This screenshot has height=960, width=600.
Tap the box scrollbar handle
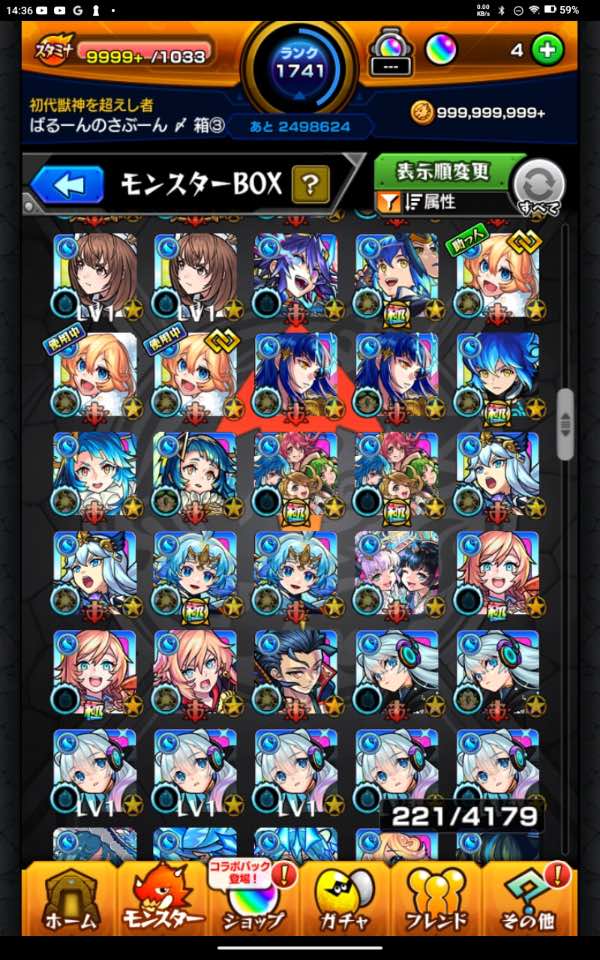[565, 424]
